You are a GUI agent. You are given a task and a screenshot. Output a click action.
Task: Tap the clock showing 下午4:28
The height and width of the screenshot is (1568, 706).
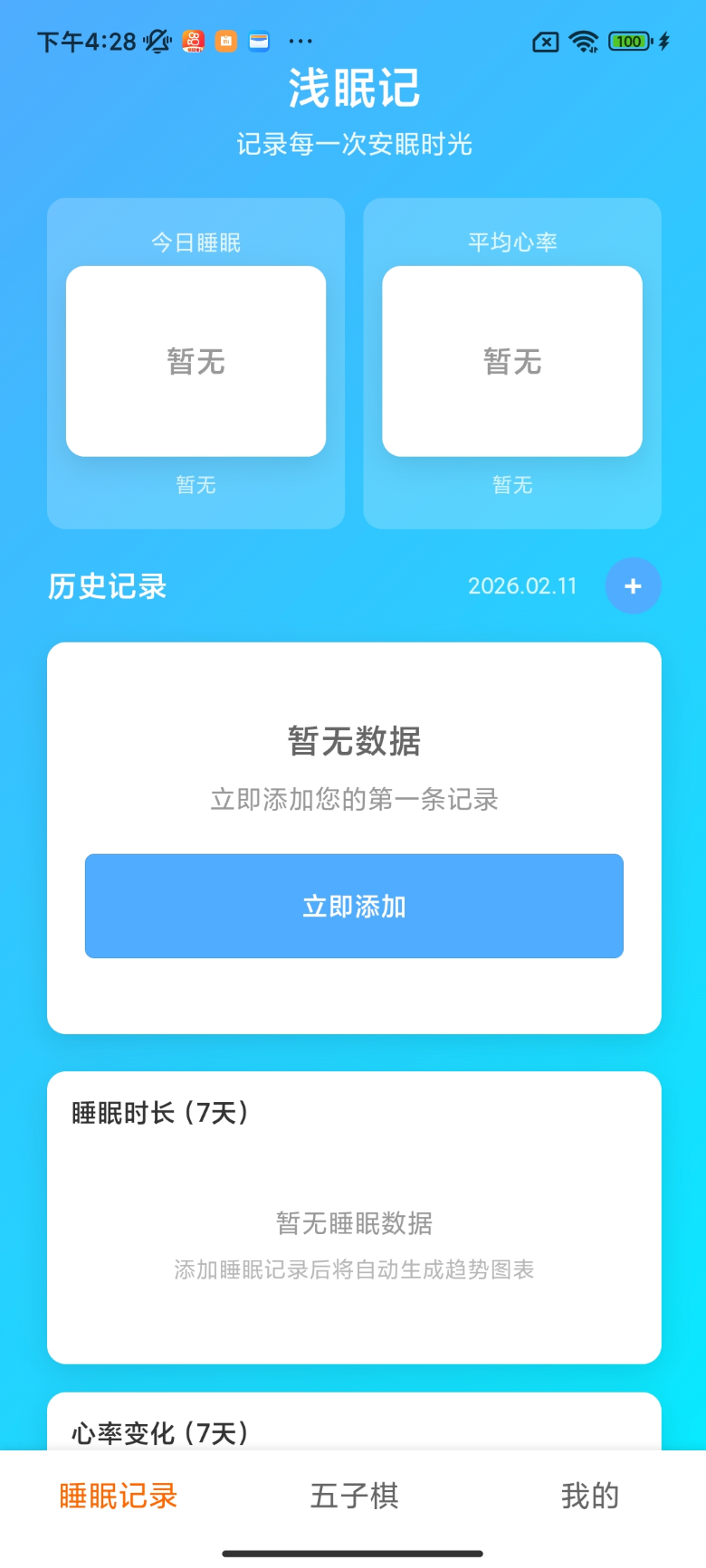tap(86, 41)
